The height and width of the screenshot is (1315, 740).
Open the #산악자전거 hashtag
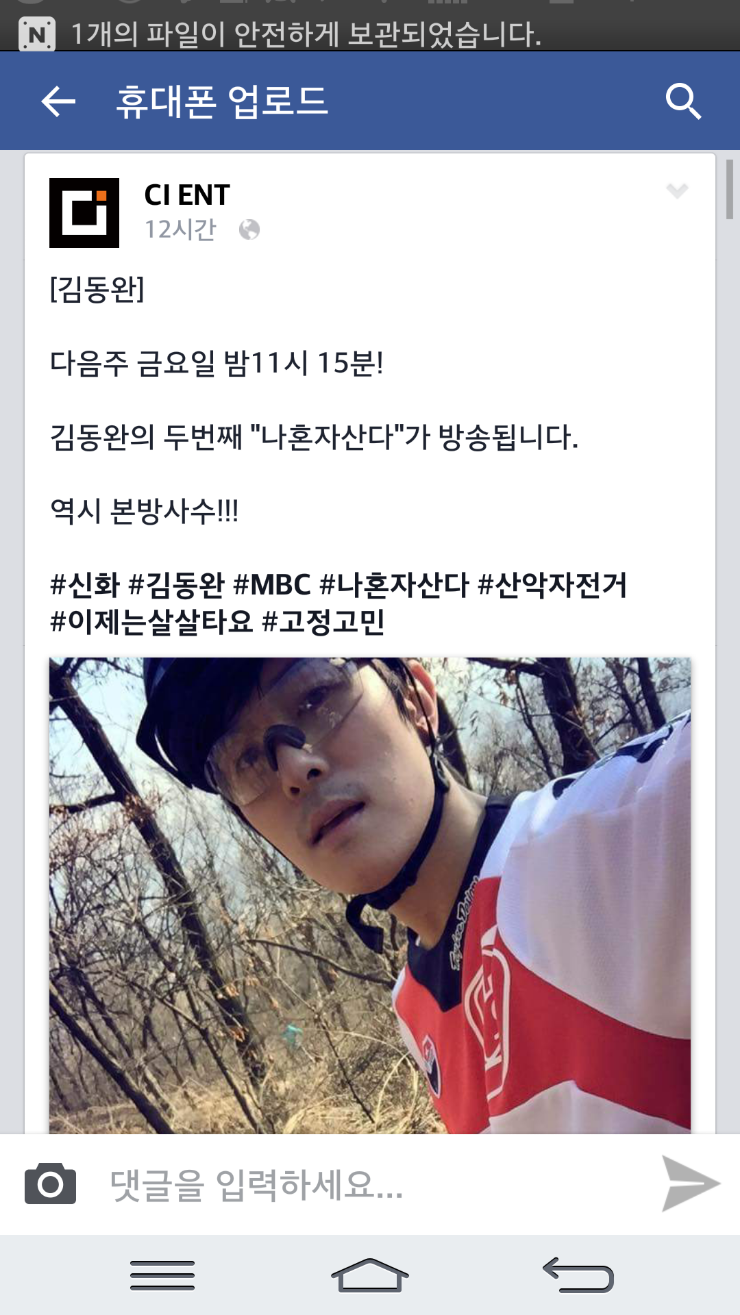(x=552, y=585)
